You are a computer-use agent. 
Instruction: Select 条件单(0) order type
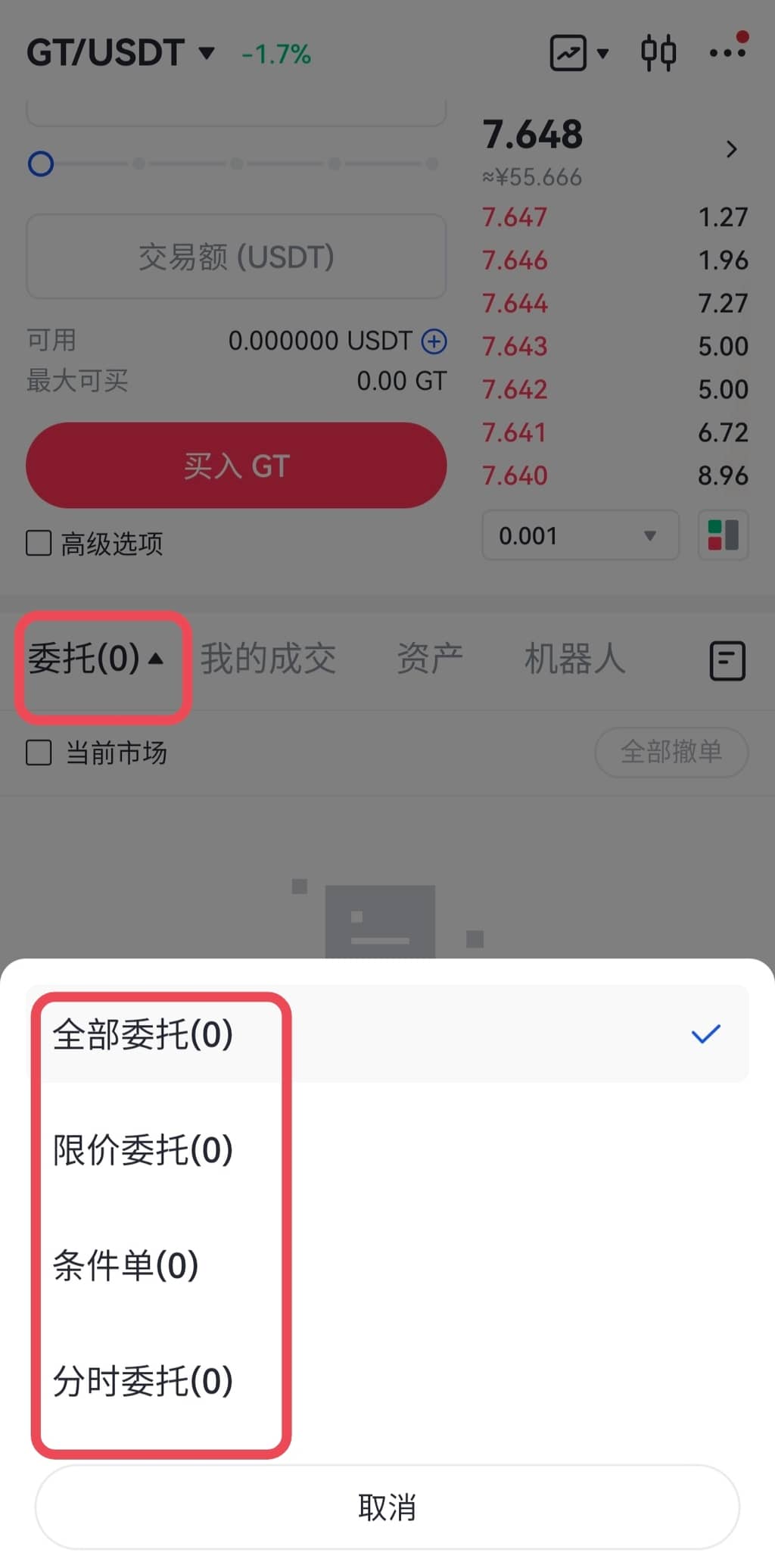126,1265
